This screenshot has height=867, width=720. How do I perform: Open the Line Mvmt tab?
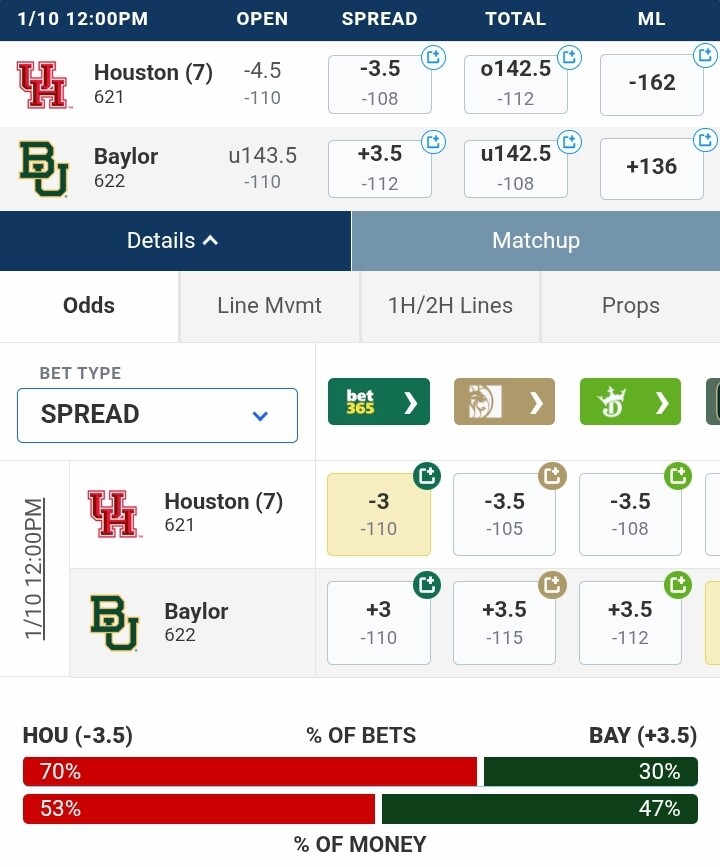[x=269, y=306]
